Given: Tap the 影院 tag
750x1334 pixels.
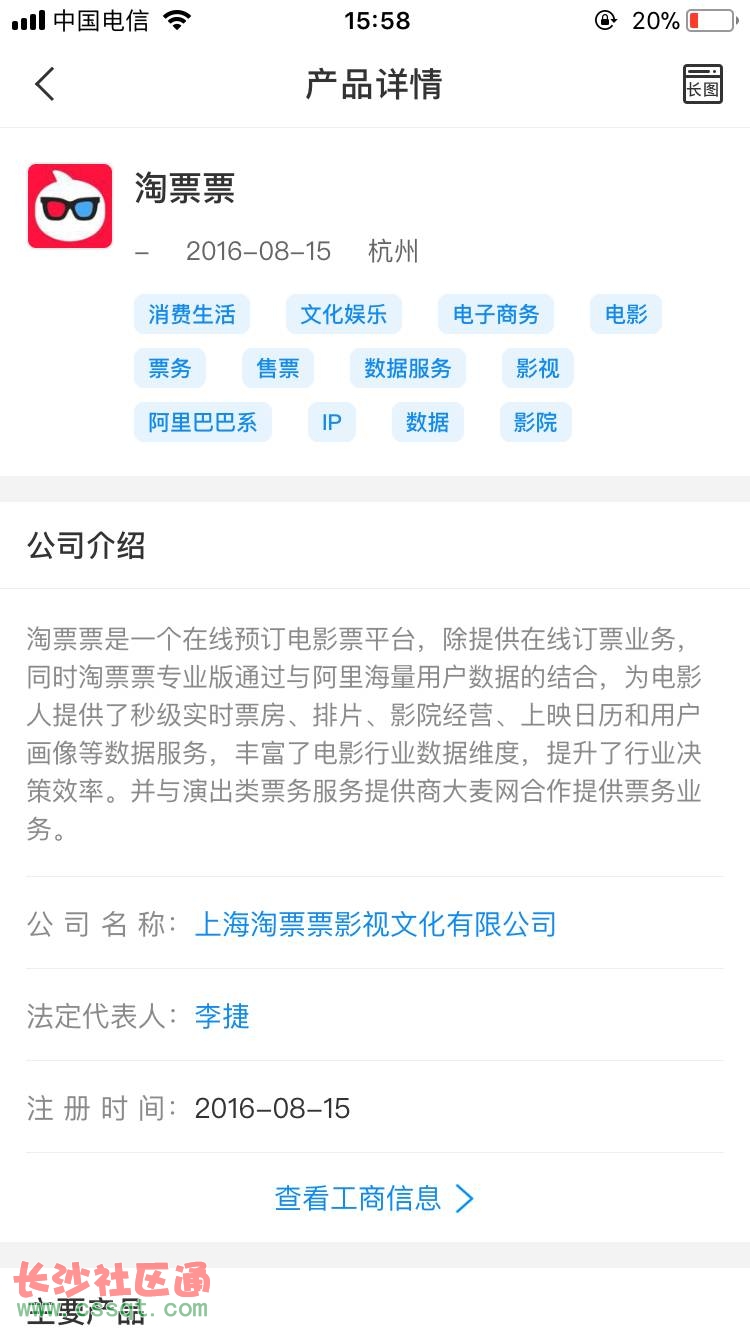Looking at the screenshot, I should pos(536,423).
